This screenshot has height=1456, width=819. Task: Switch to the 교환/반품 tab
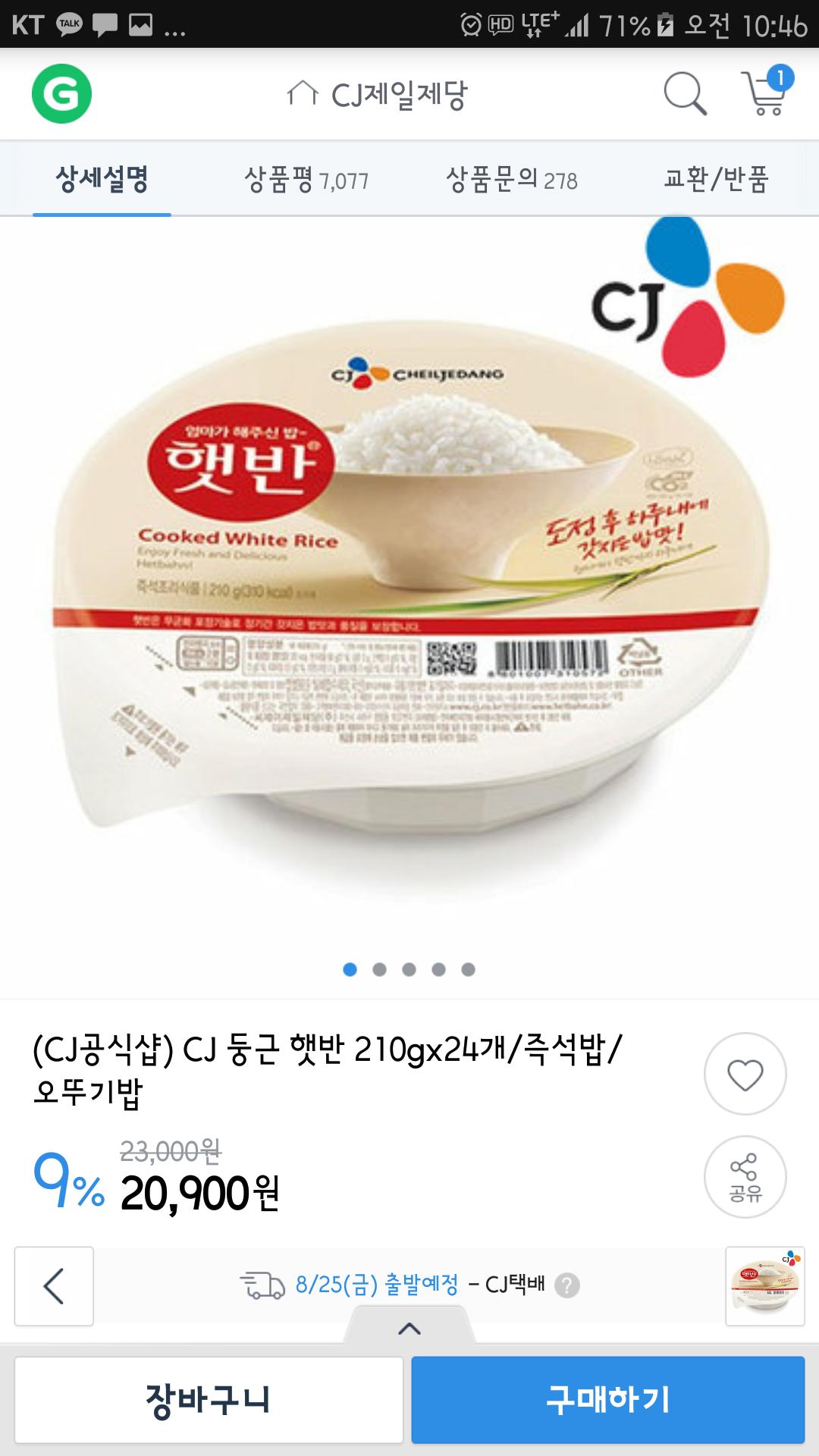(716, 180)
